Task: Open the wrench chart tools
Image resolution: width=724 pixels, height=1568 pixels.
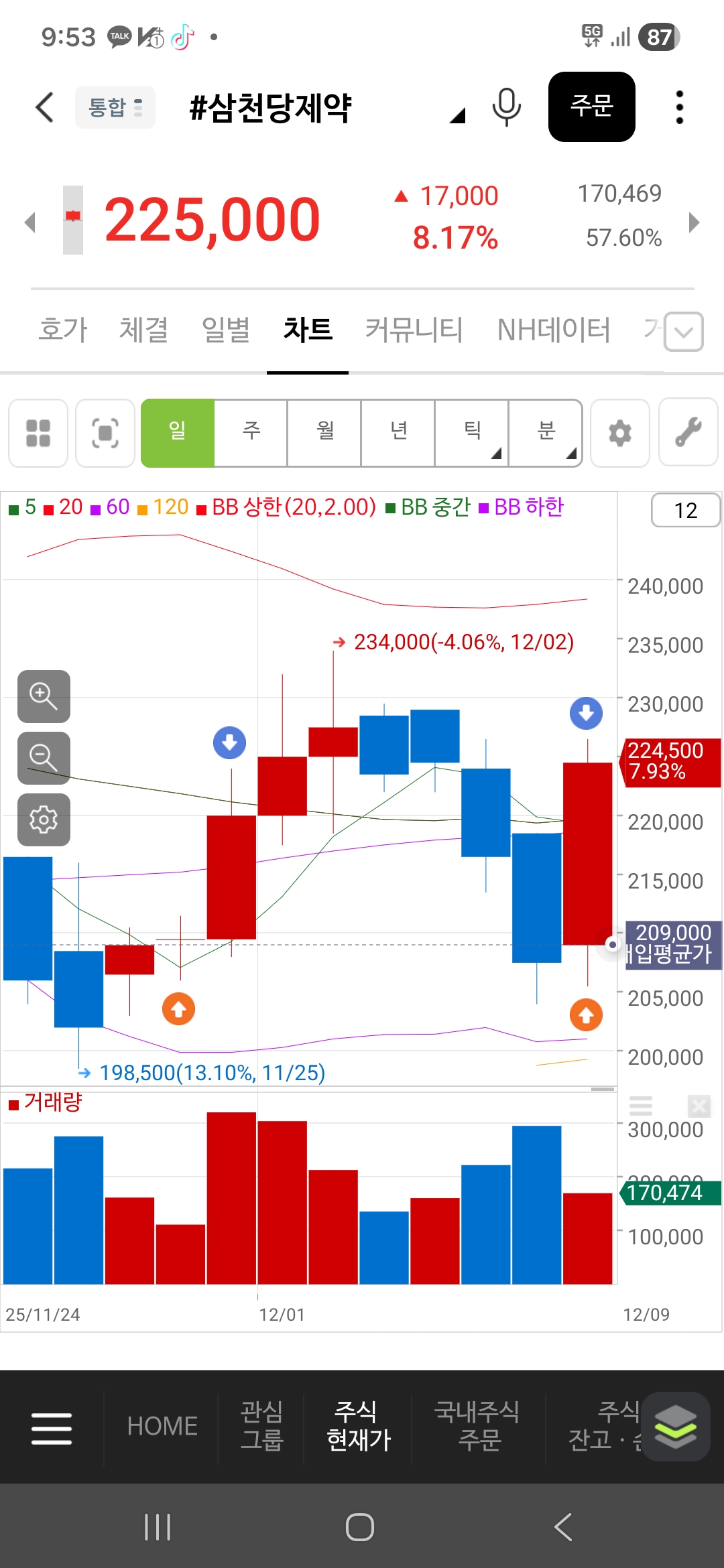Action: click(688, 433)
